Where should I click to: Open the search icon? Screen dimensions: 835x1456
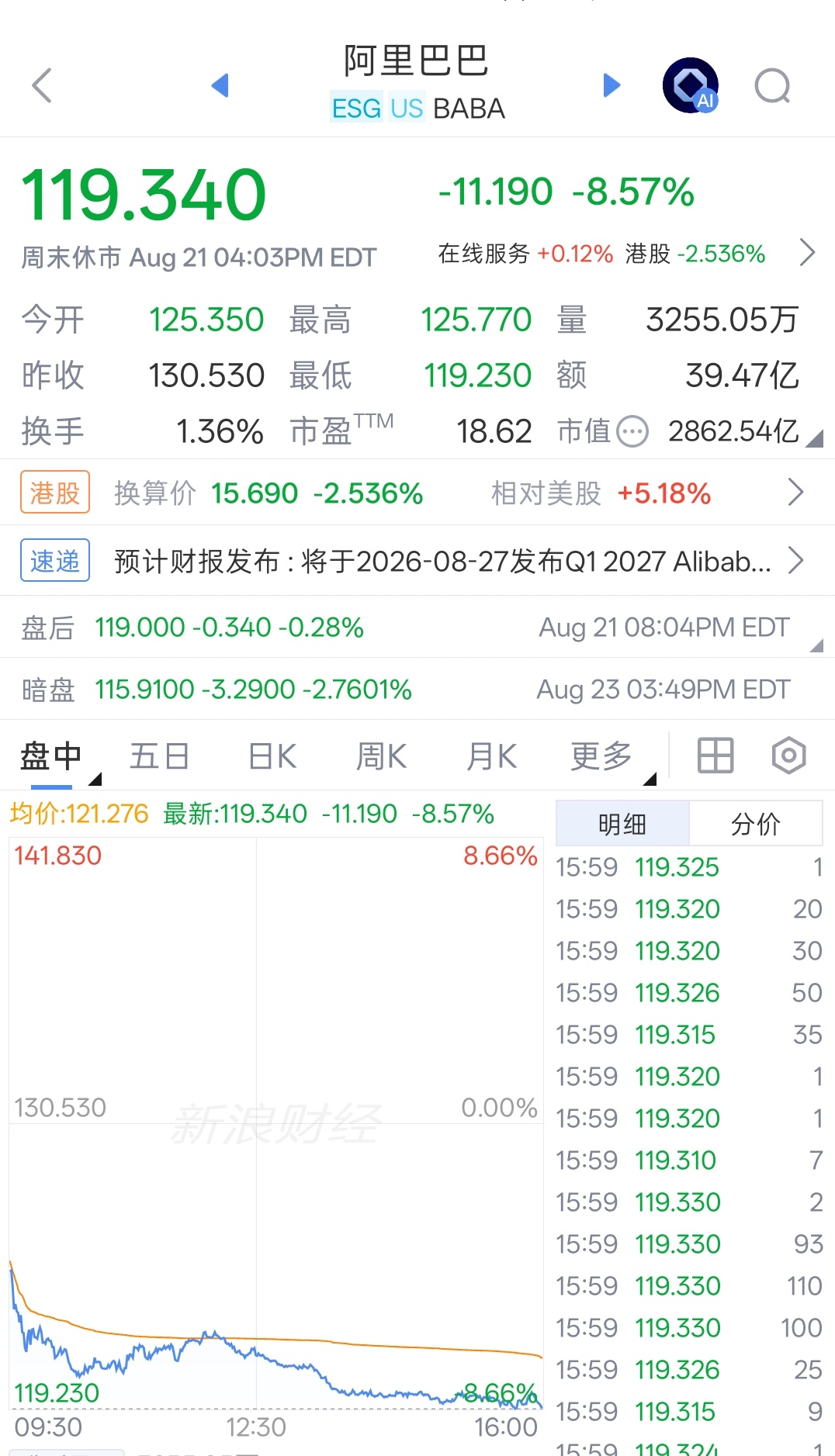[773, 85]
